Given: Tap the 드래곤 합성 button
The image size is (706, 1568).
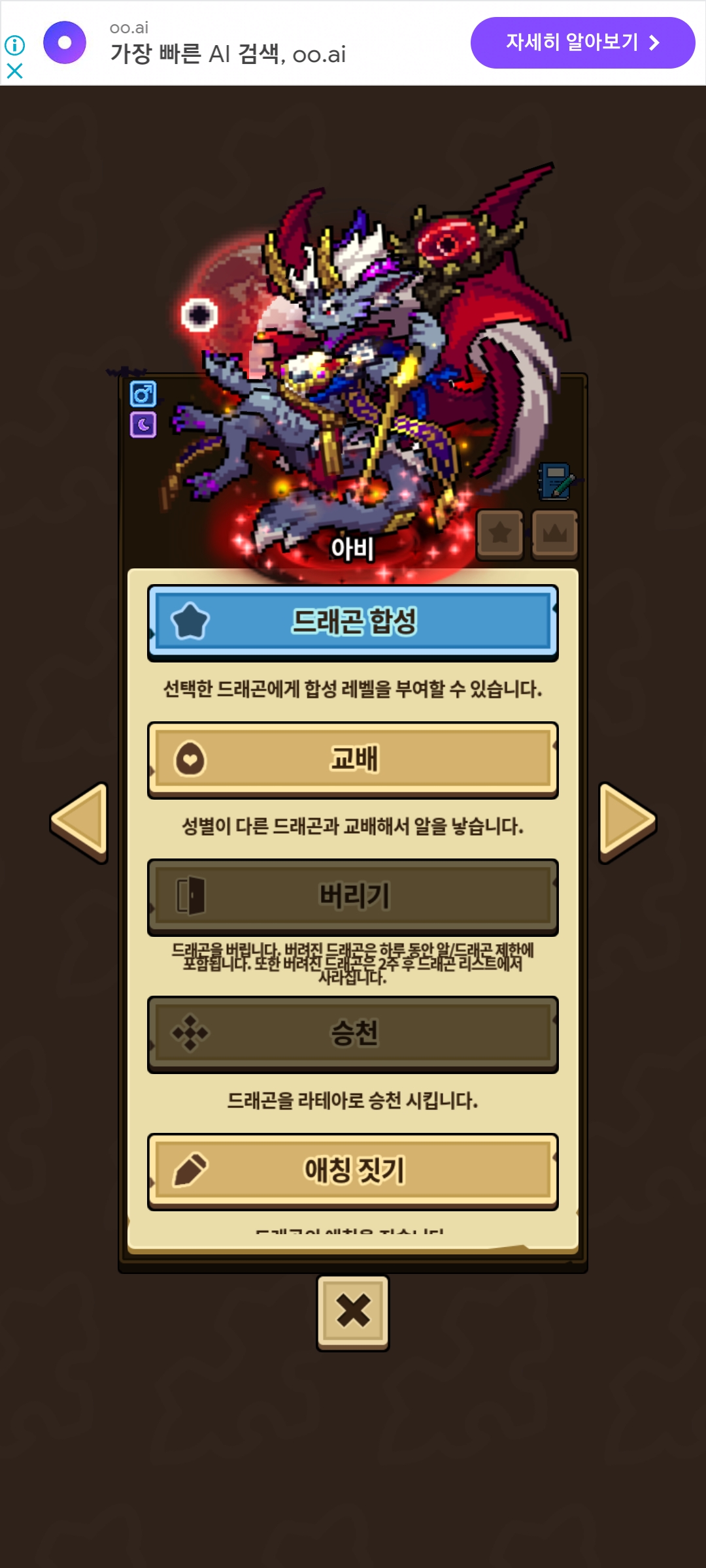Looking at the screenshot, I should click(x=353, y=621).
